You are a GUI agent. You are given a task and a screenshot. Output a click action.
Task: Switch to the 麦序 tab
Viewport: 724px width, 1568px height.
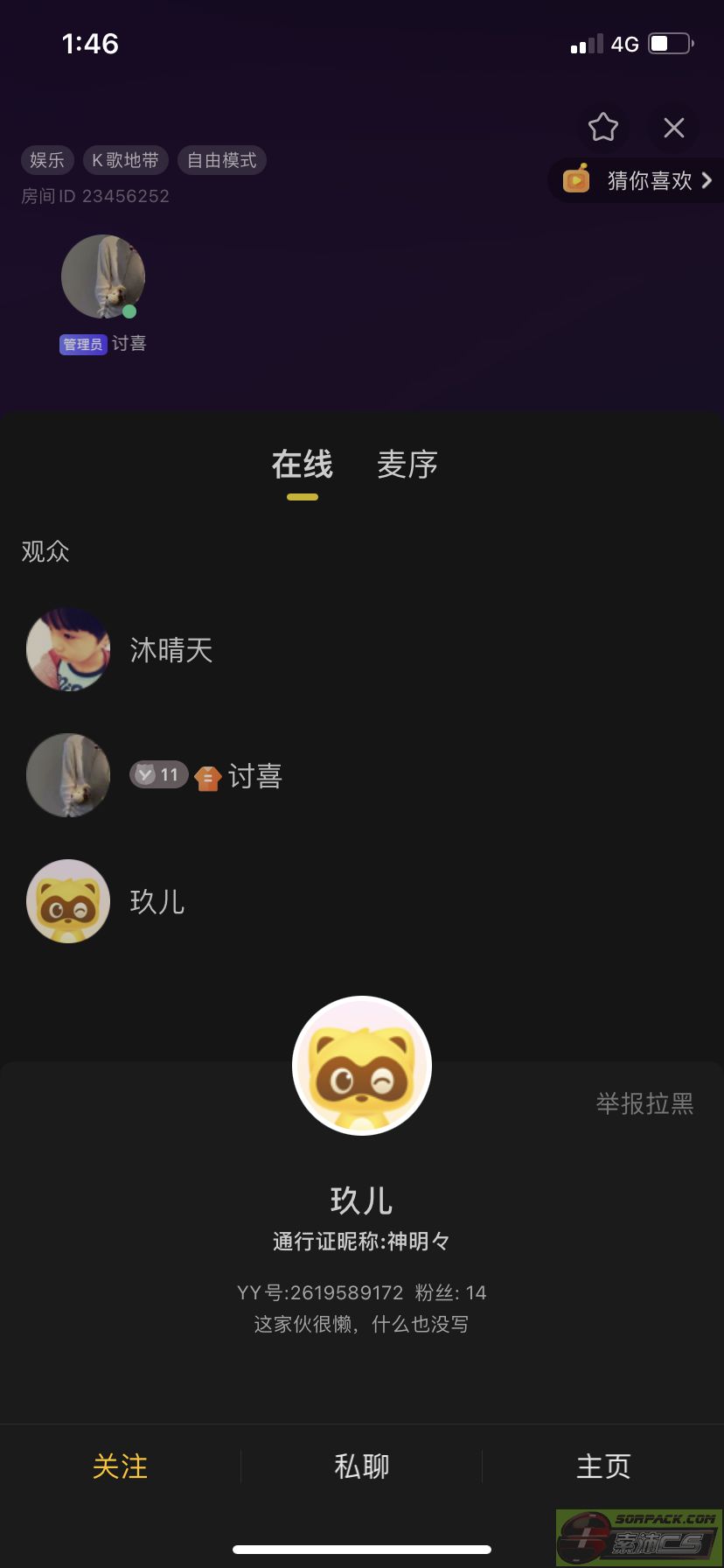[407, 465]
